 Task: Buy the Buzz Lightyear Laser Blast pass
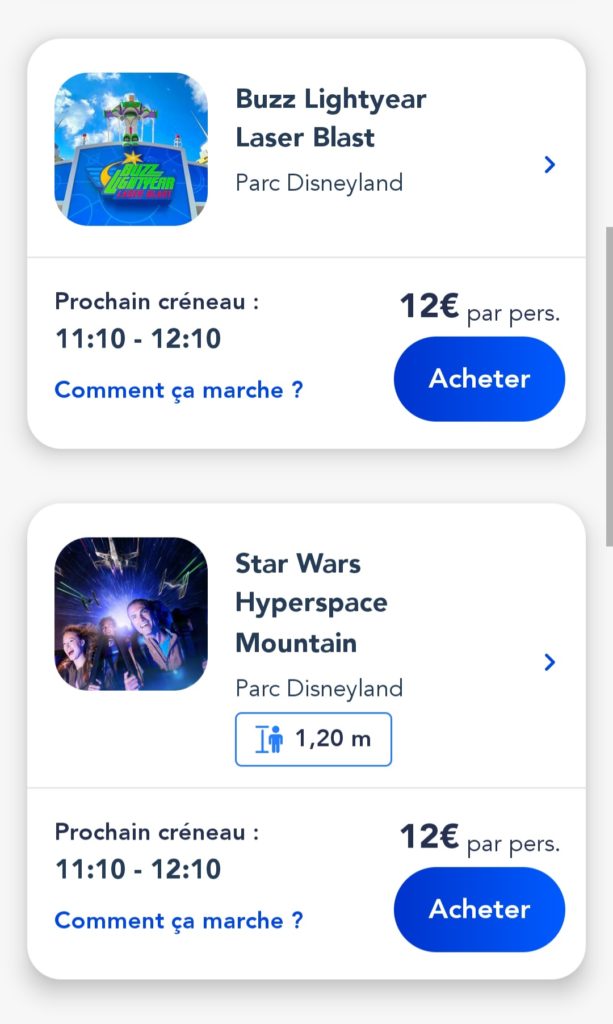click(479, 379)
